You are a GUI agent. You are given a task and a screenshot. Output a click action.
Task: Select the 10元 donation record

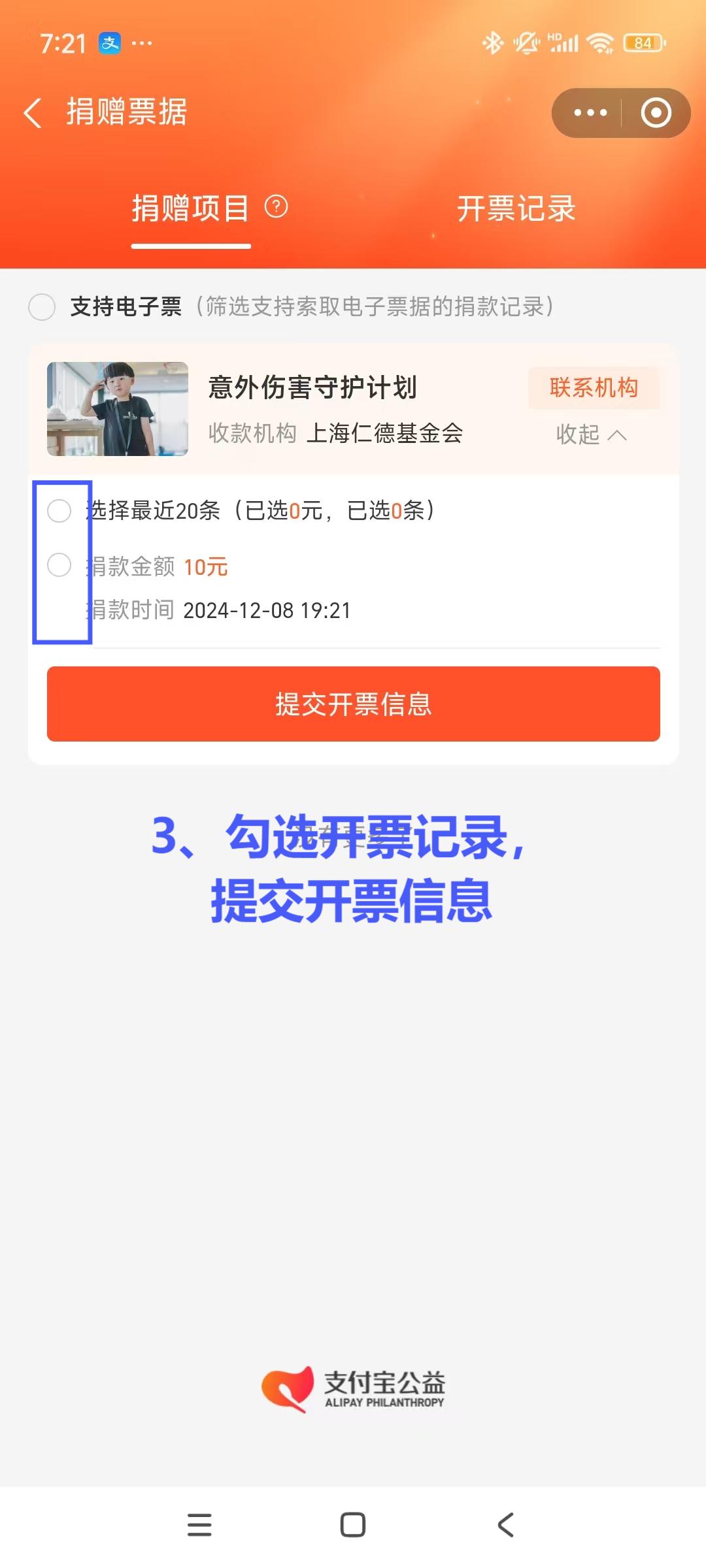[59, 565]
